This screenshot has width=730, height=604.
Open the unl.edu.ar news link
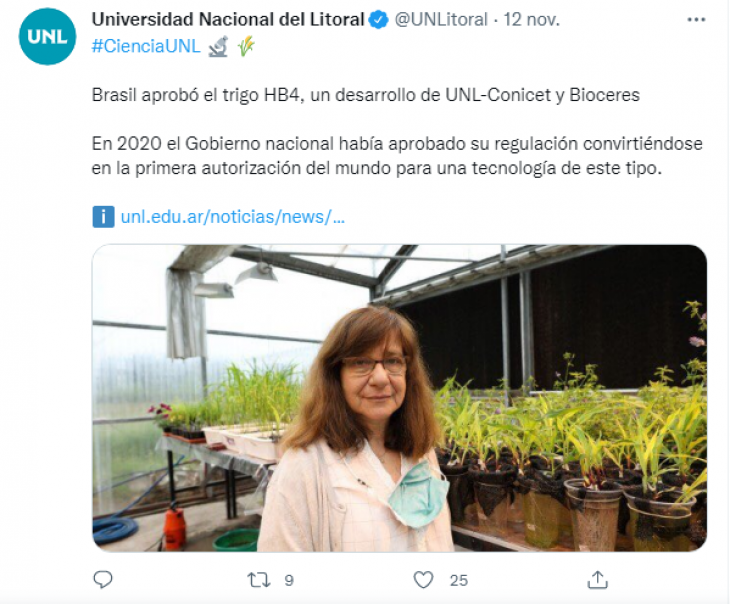(232, 217)
